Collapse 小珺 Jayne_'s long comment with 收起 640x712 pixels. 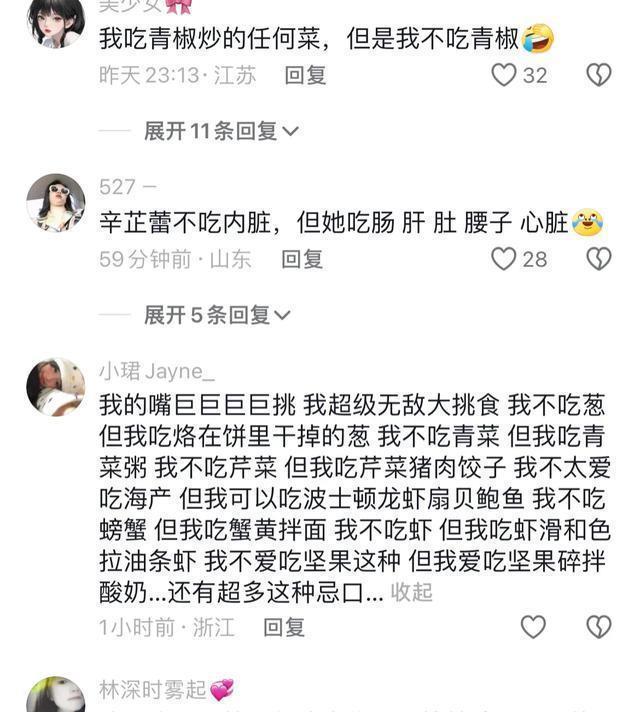tap(411, 591)
